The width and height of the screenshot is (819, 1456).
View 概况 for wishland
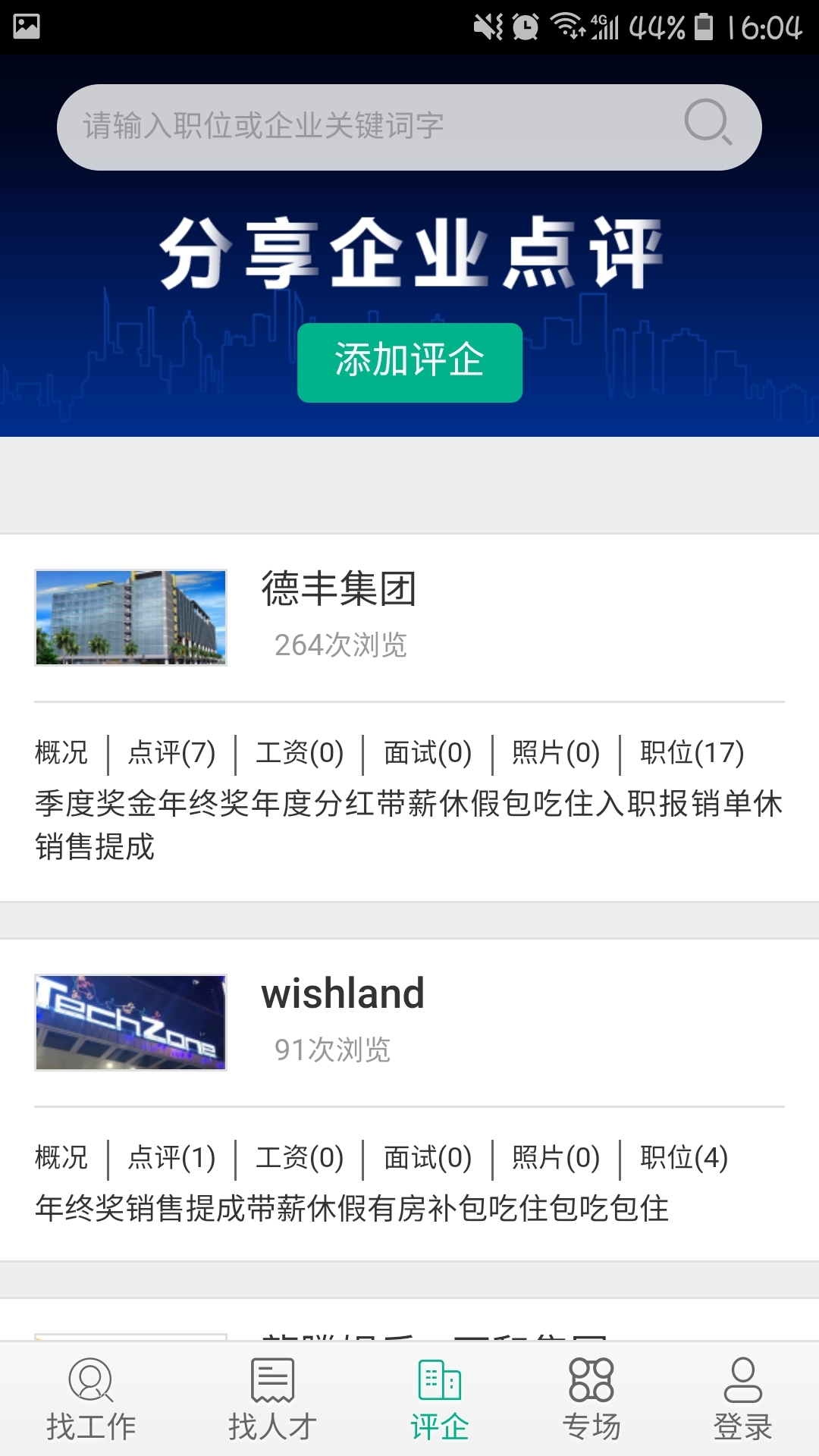(x=61, y=1158)
